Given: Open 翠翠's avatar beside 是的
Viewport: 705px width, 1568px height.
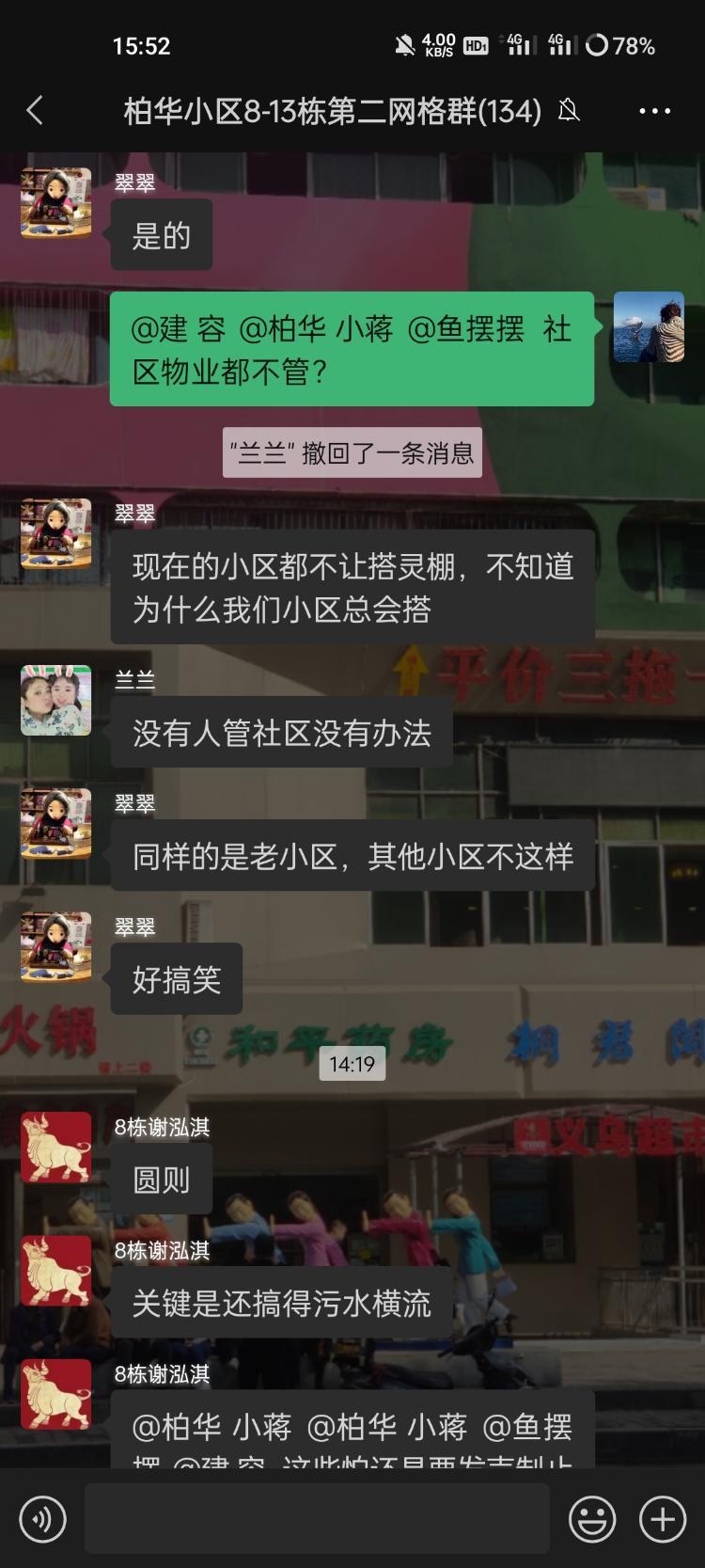Looking at the screenshot, I should [56, 203].
